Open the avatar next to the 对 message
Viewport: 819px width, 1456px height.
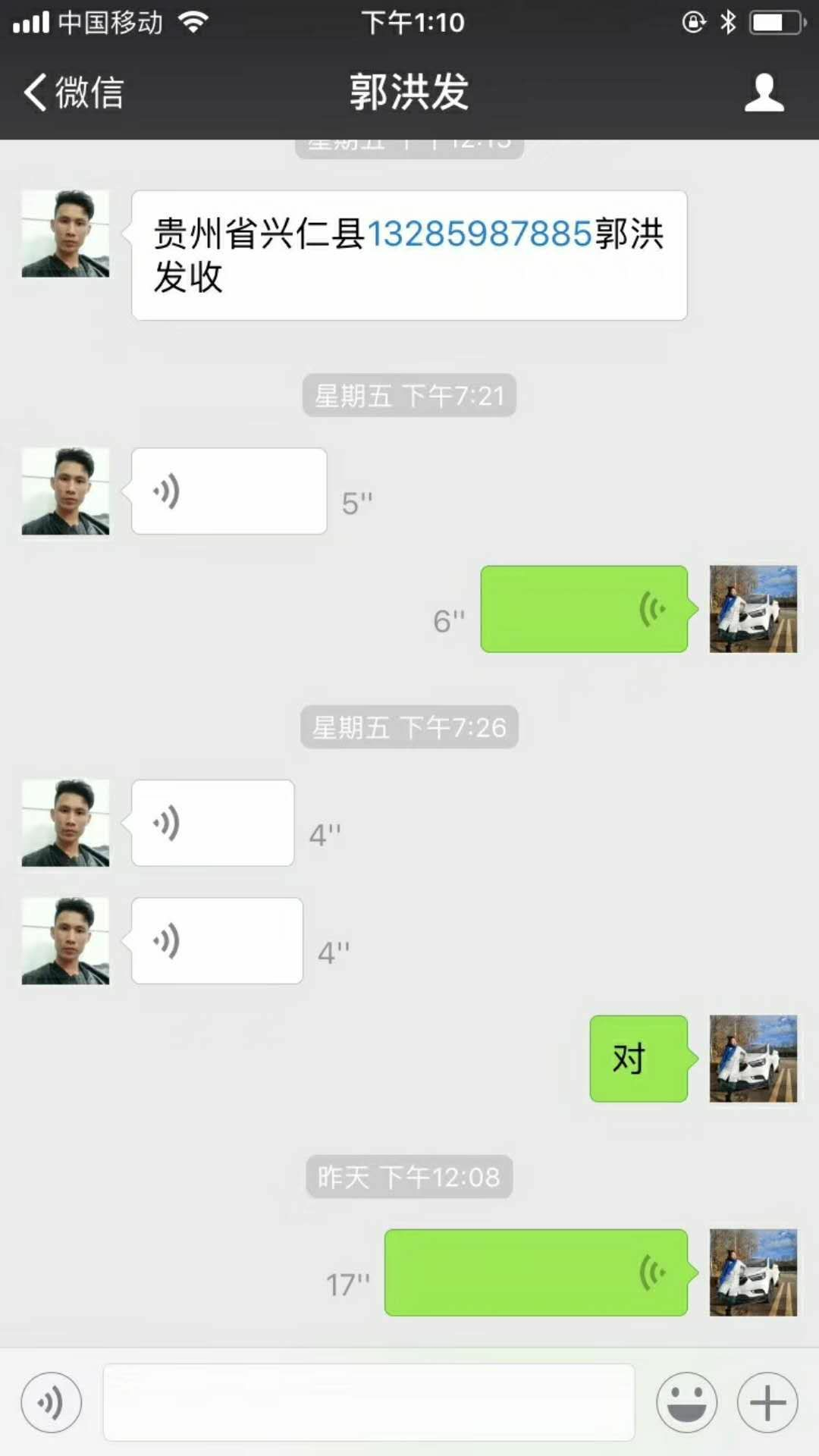coord(753,1059)
